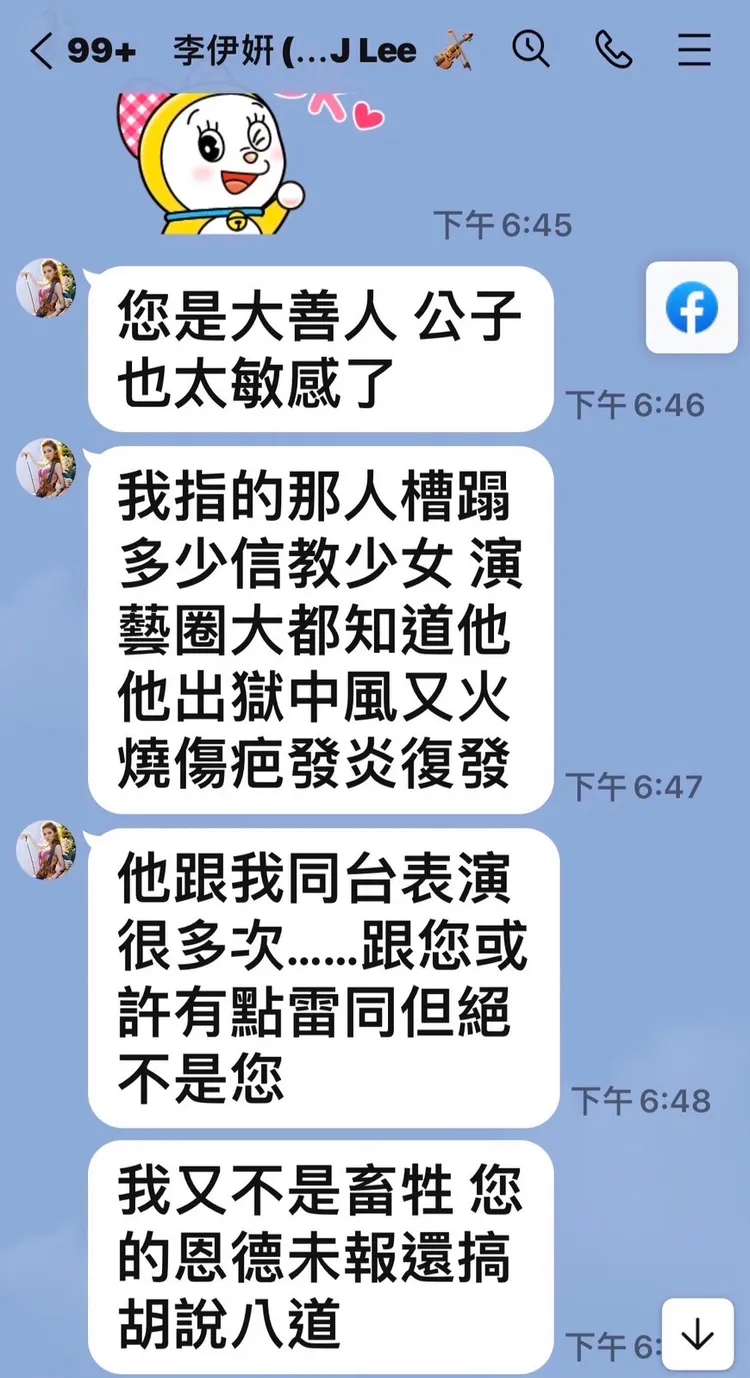Tap the profile avatar beside 您是大善人 message
Screen dimensions: 750x1378
point(48,287)
